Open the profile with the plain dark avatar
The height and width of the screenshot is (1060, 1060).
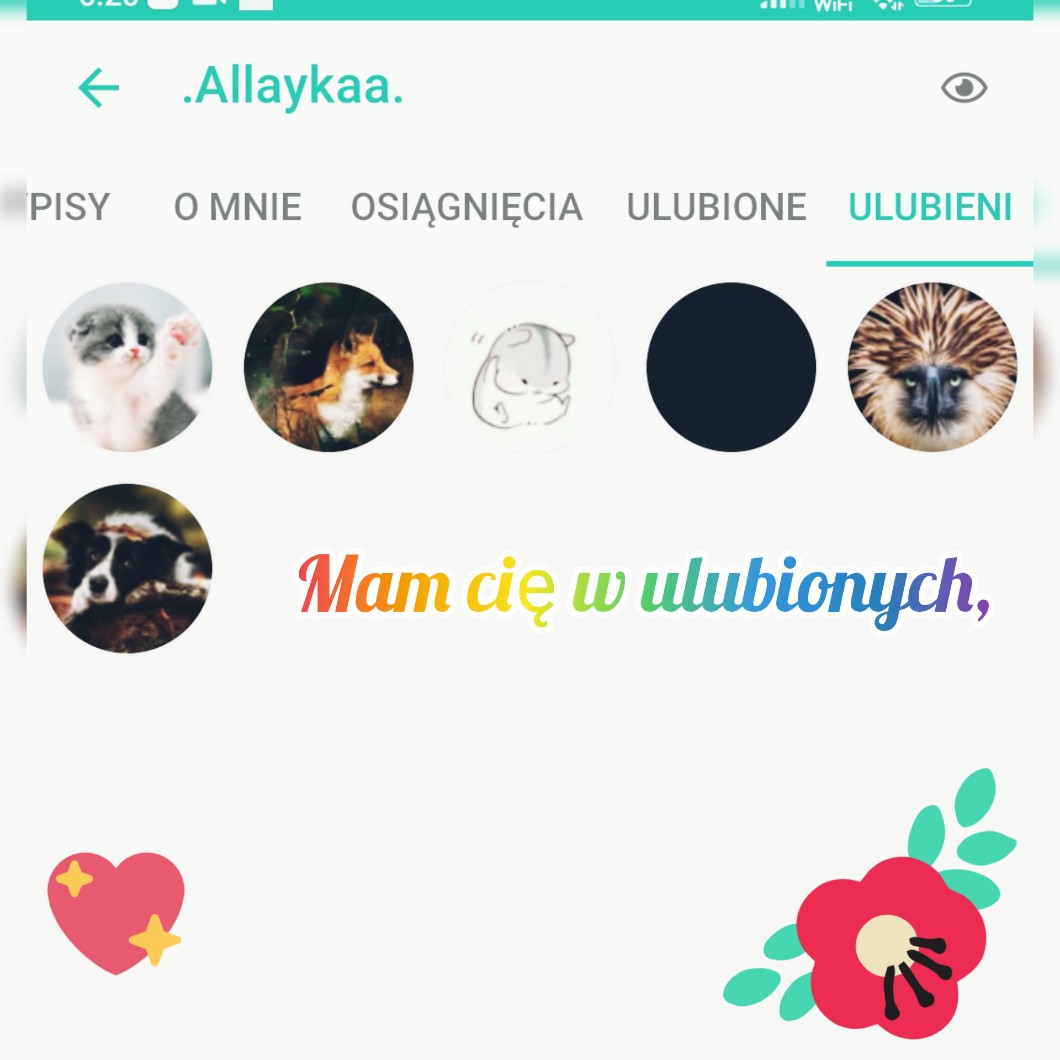(731, 367)
